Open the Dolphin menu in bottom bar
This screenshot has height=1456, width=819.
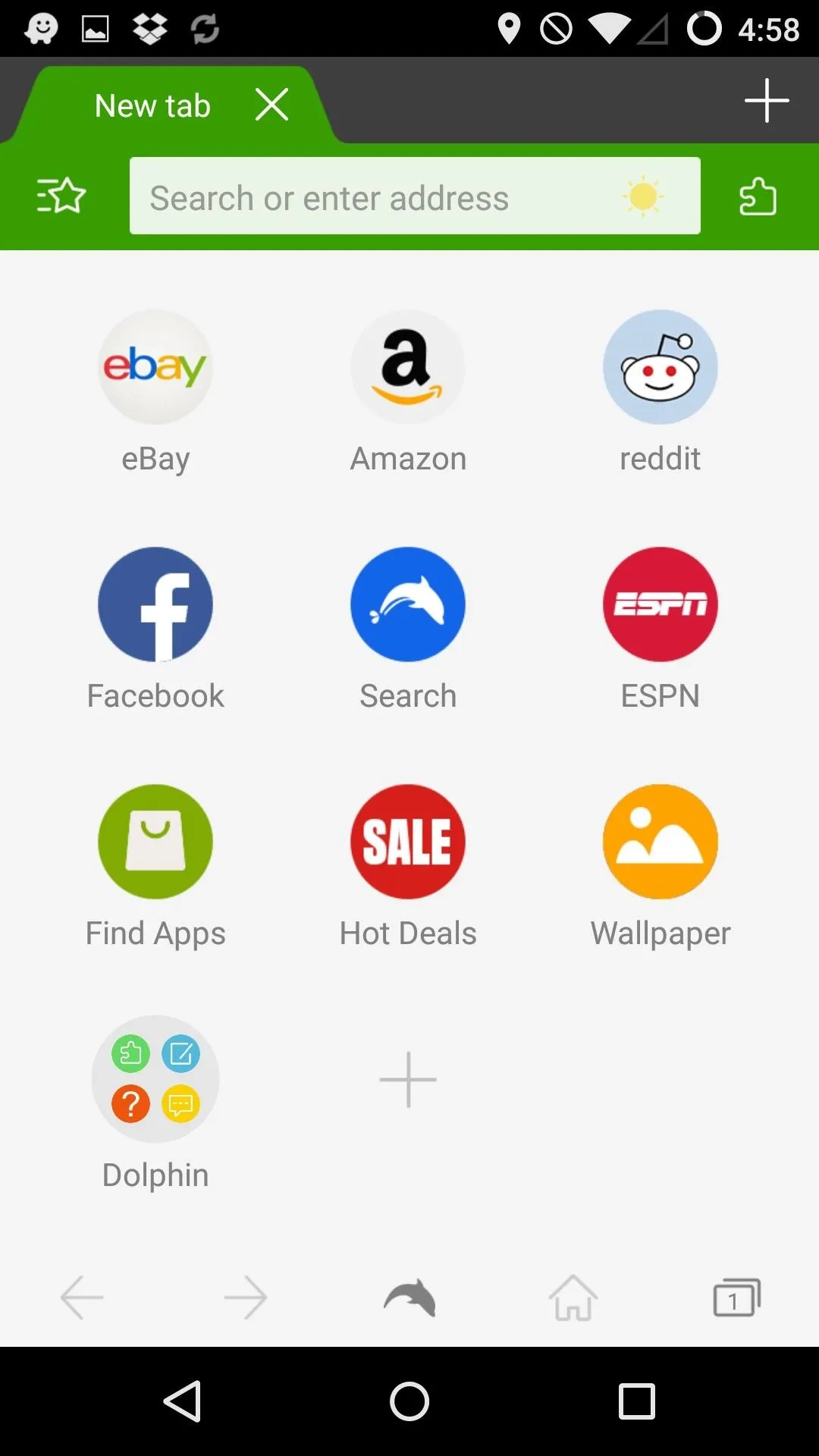pyautogui.click(x=409, y=1298)
